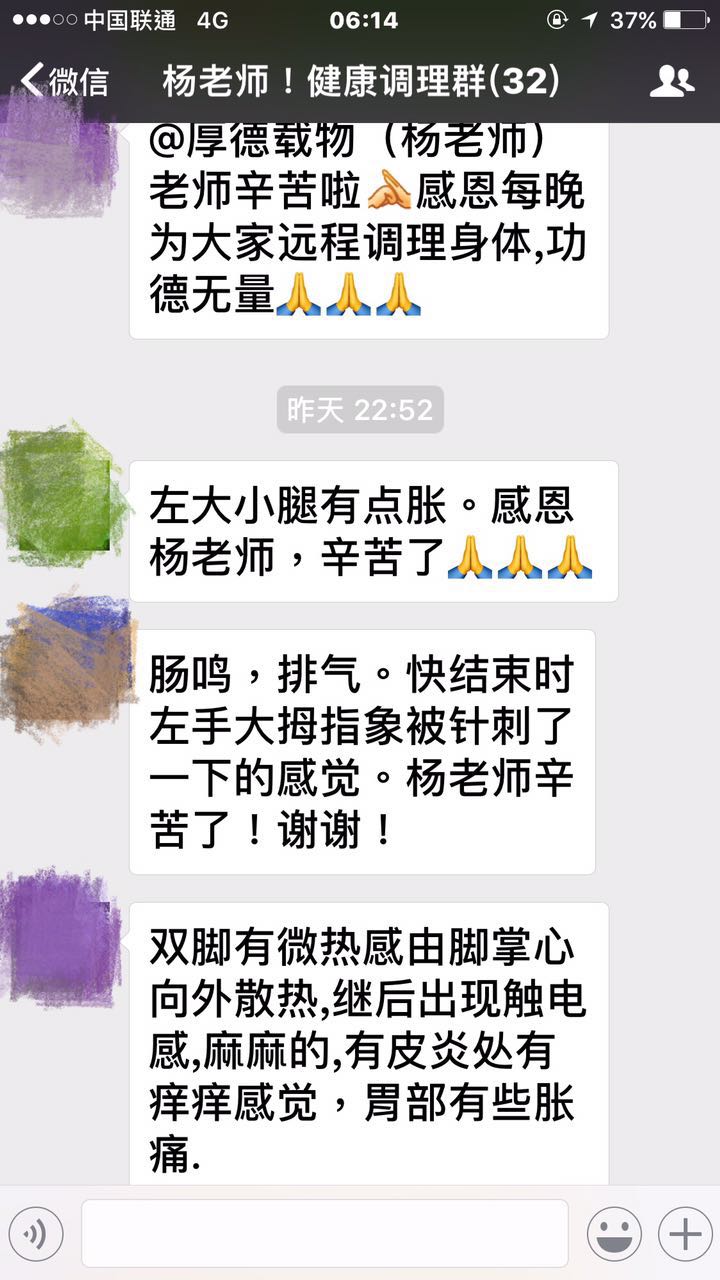Tap the plus icon to add attachments
720x1280 pixels.
pos(683,1234)
